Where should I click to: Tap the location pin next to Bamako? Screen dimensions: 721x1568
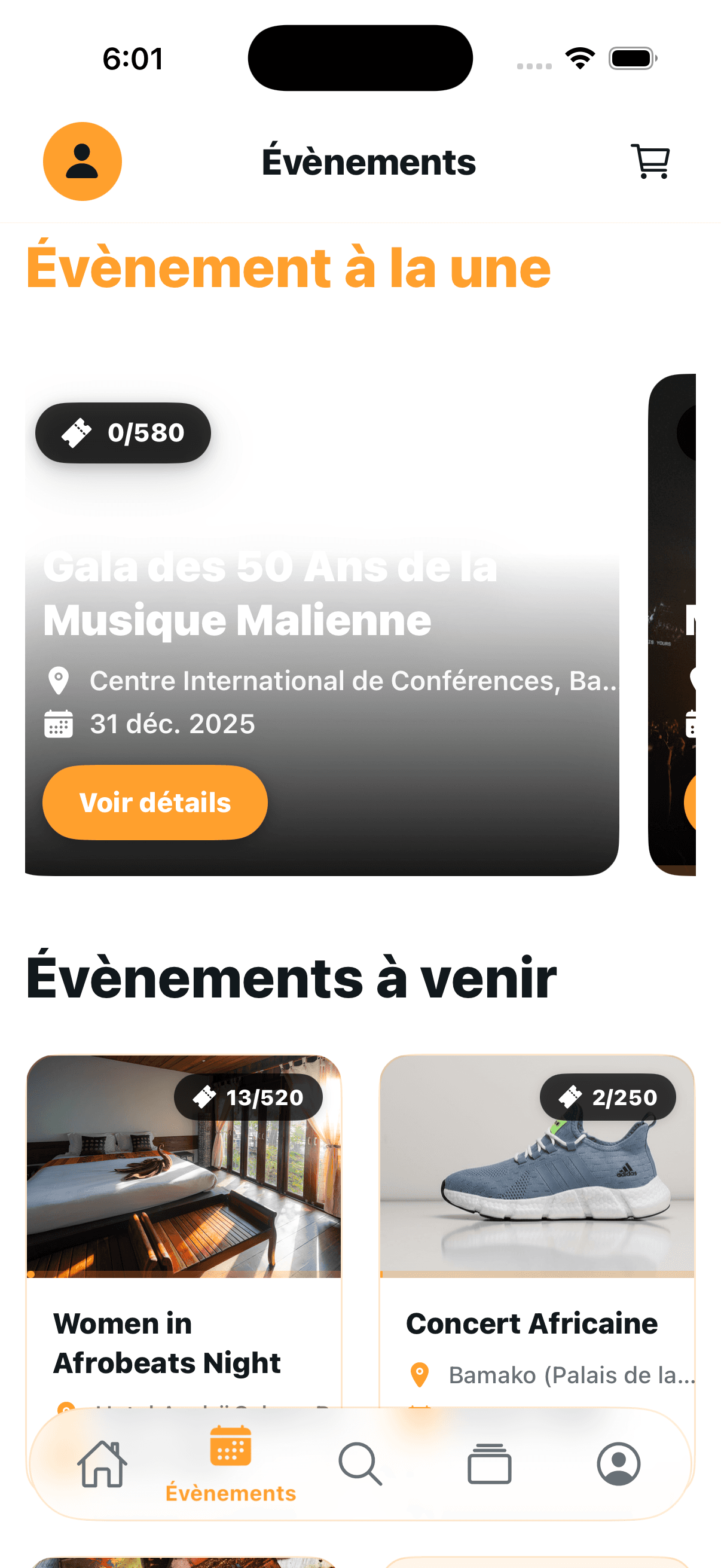(x=419, y=1374)
